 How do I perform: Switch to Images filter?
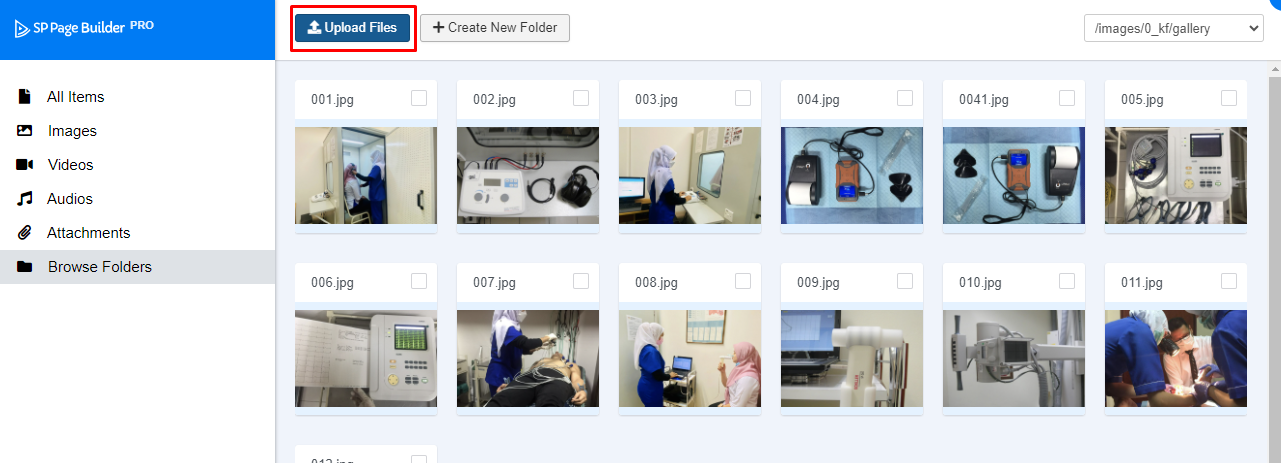coord(72,131)
